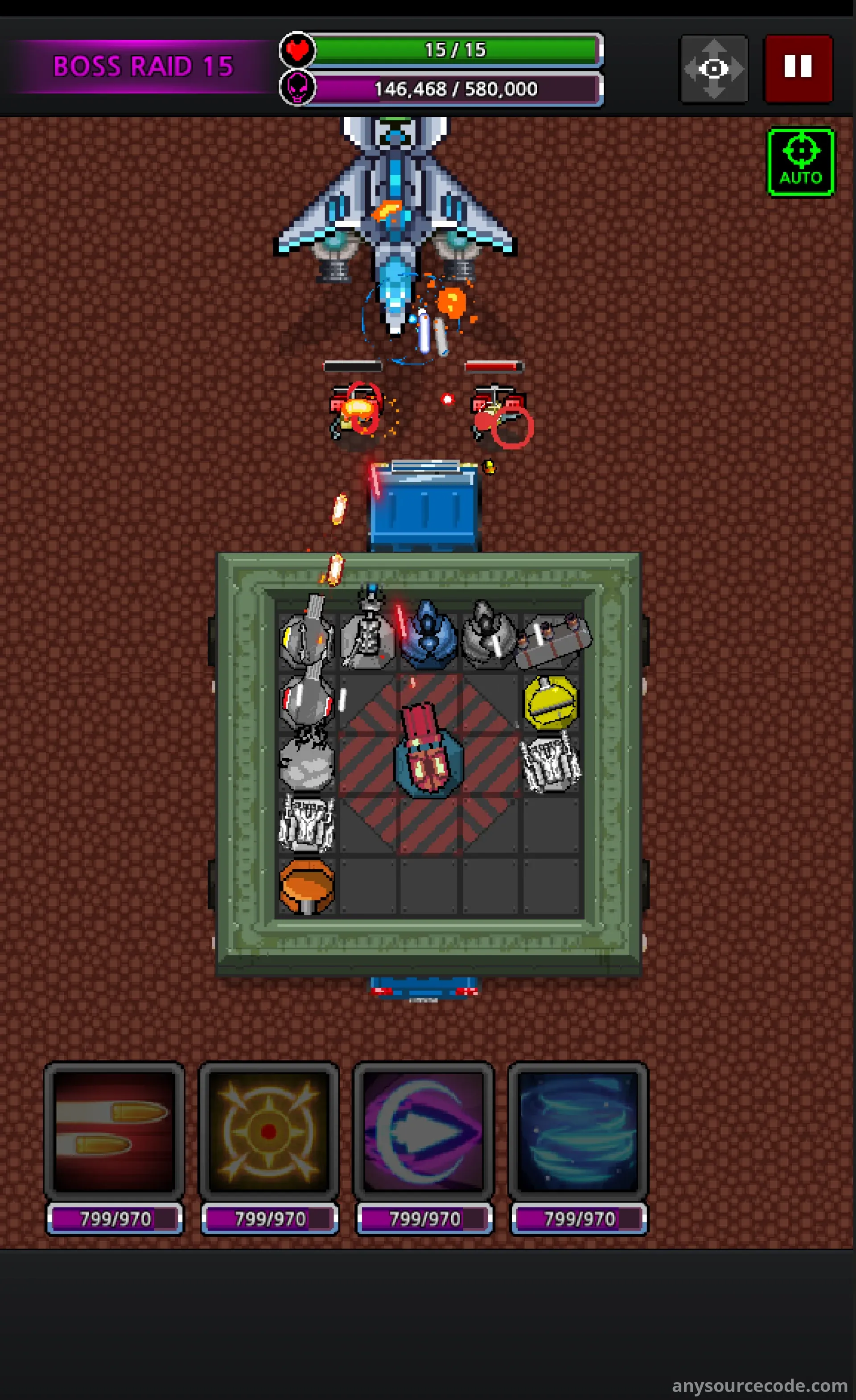Activate the golden crosshair target skill
Viewport: 856px width, 1400px height.
click(x=269, y=1131)
